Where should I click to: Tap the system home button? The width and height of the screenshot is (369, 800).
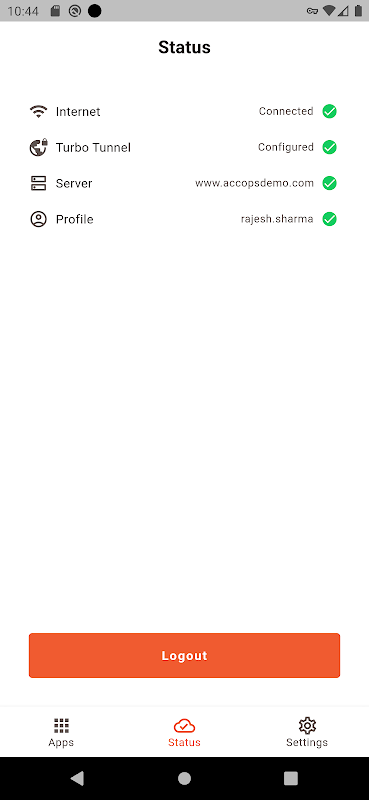184,778
